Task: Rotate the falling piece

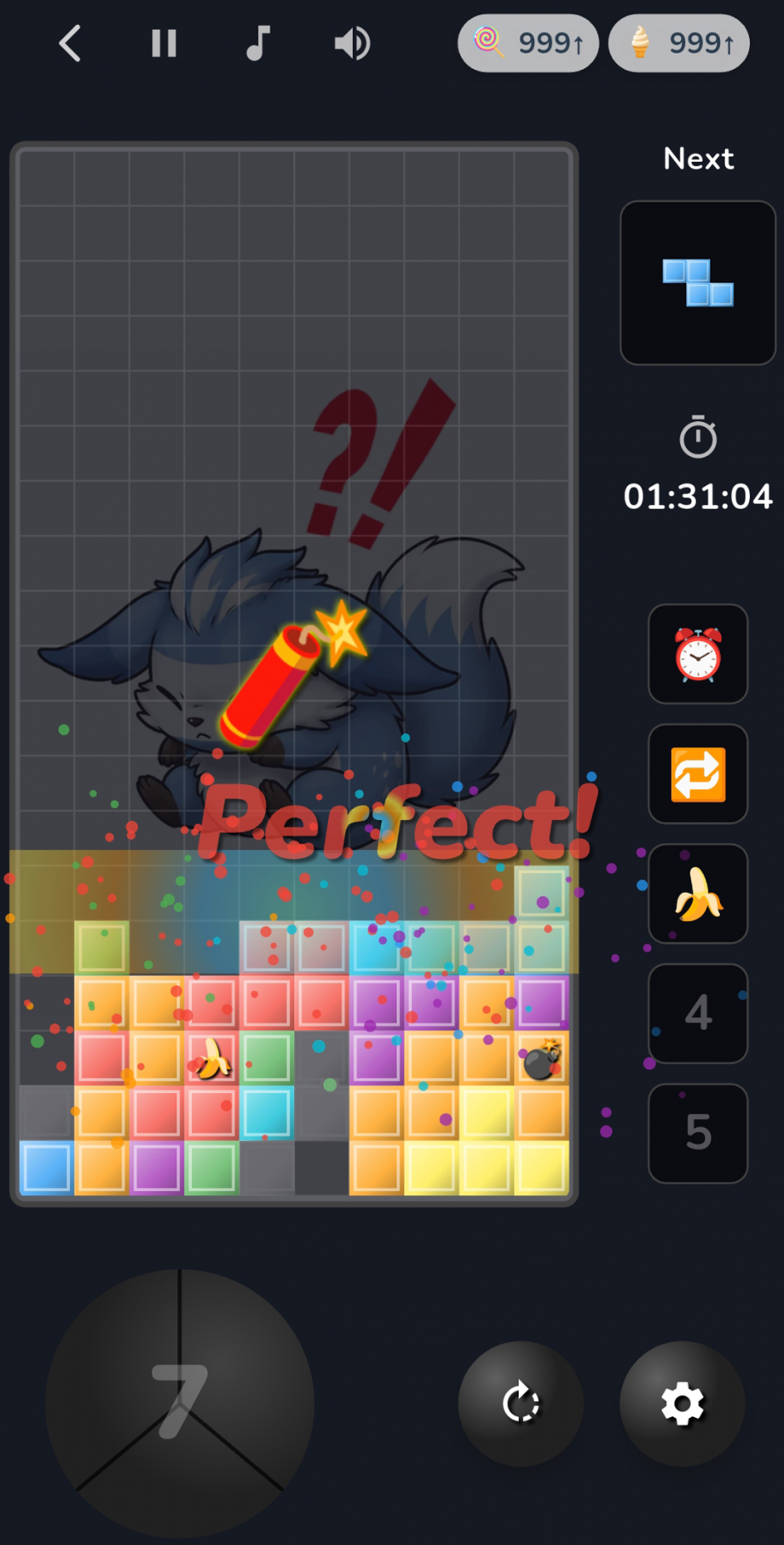Action: coord(521,1403)
